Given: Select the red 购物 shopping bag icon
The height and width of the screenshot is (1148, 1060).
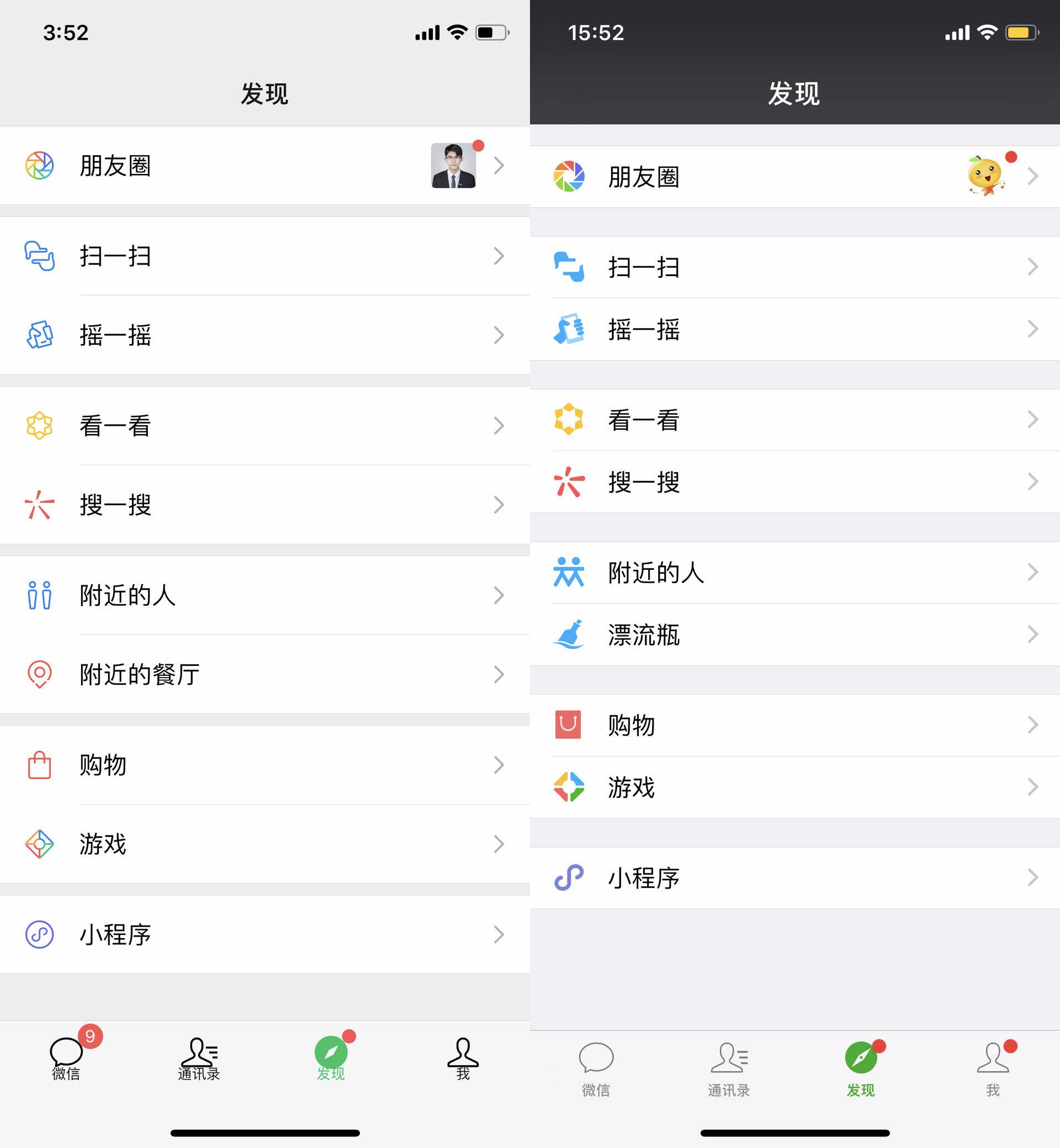Looking at the screenshot, I should [x=40, y=766].
